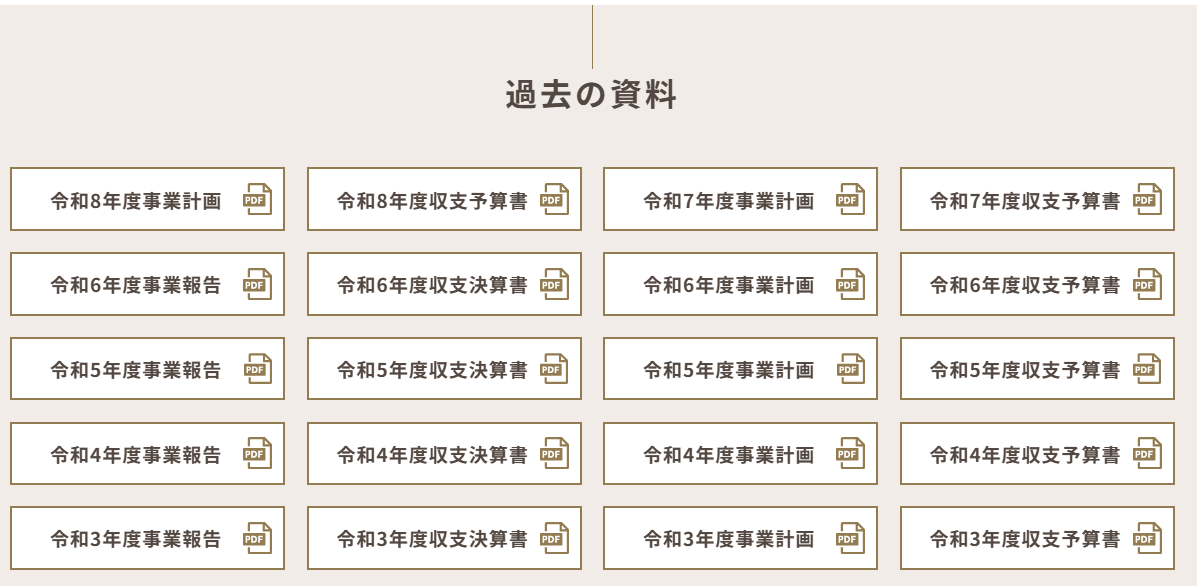Open the 令和5年度収支決算書 PDF

pos(444,369)
